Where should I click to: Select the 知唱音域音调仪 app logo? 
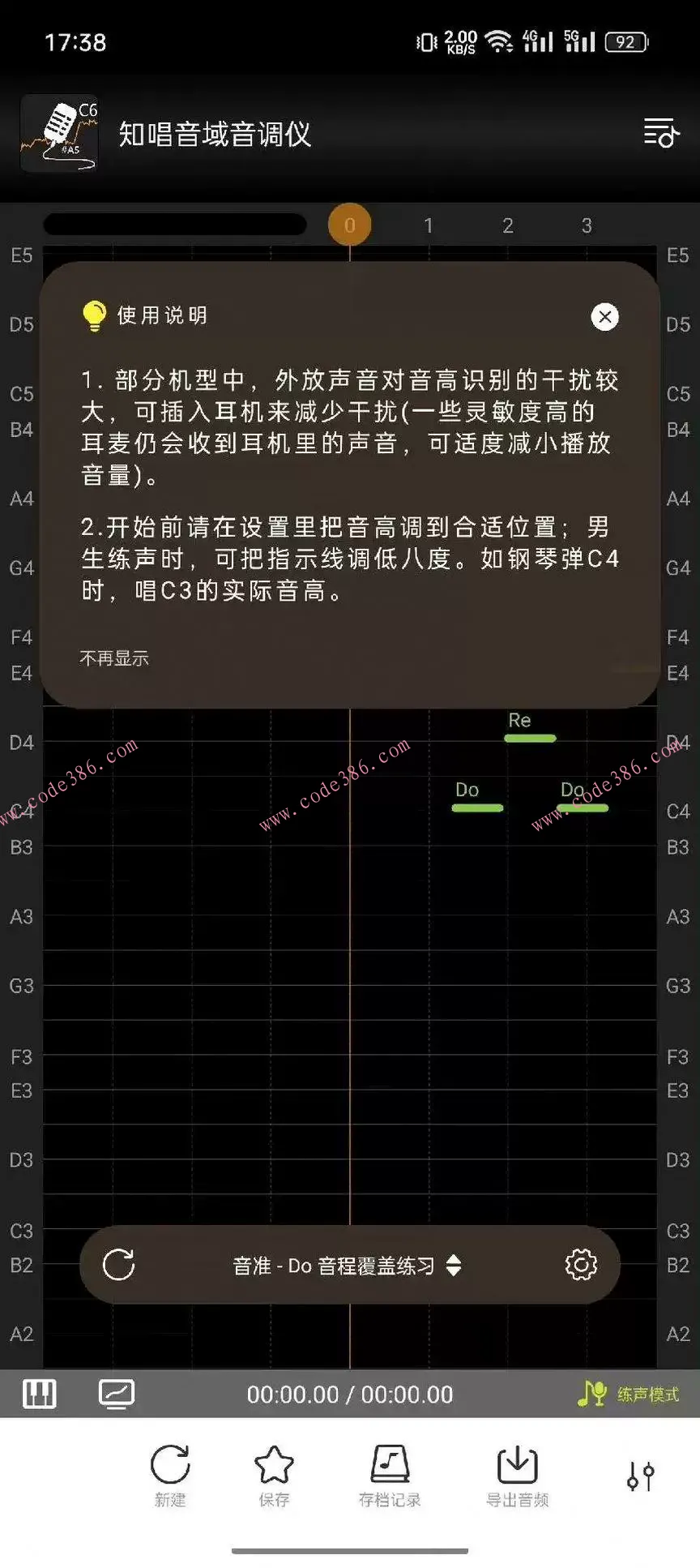[x=59, y=132]
